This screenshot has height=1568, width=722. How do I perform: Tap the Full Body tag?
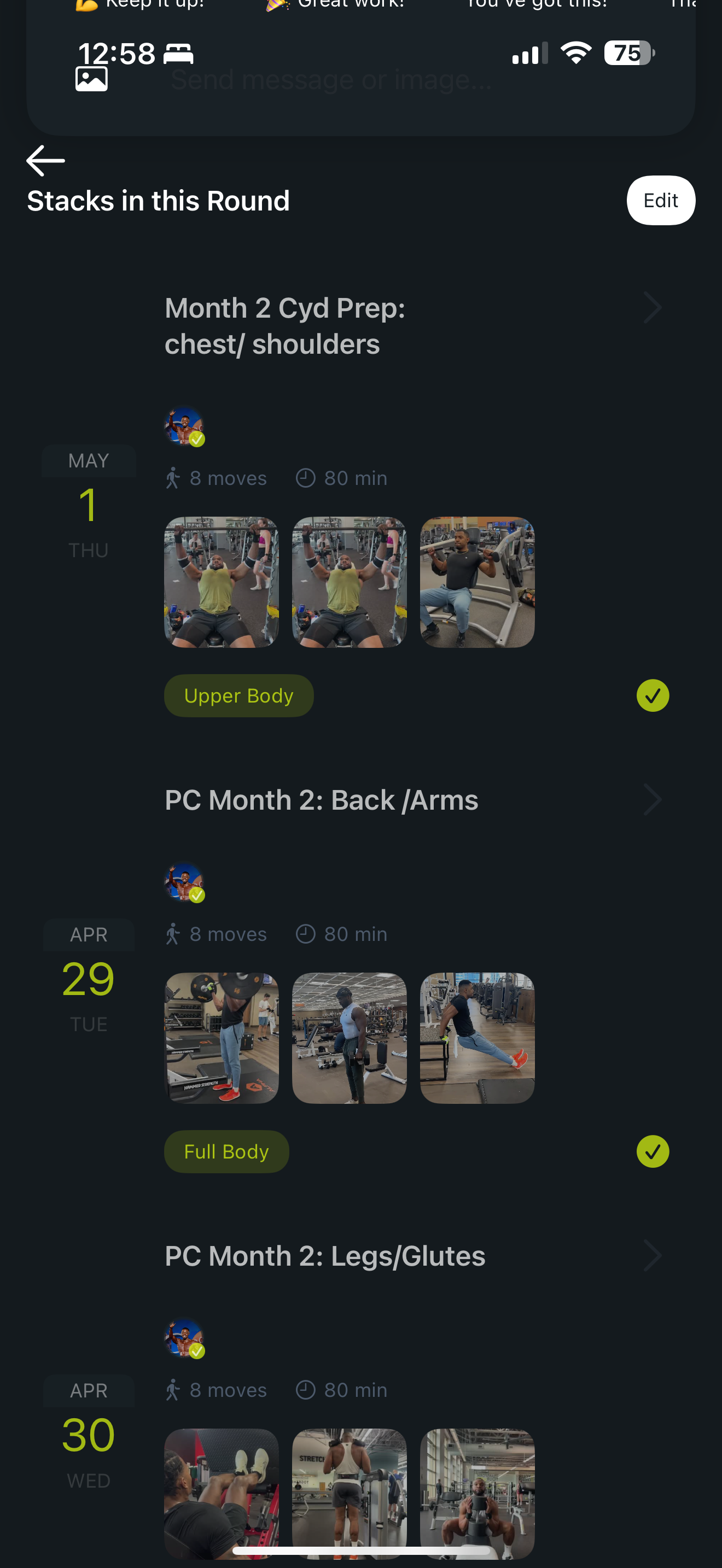[x=226, y=1151]
